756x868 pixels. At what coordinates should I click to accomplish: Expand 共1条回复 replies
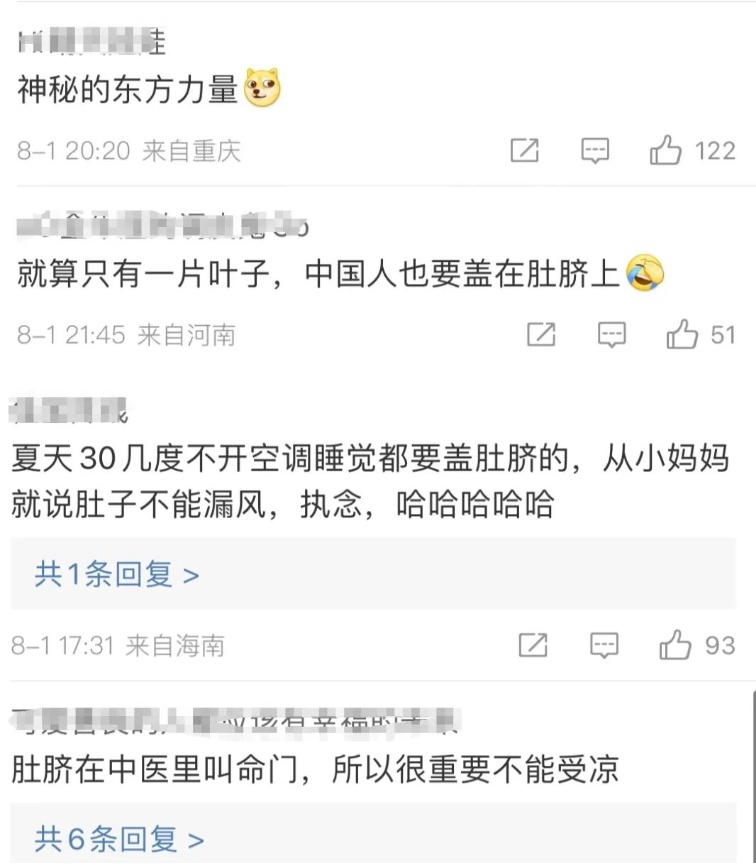pos(117,575)
